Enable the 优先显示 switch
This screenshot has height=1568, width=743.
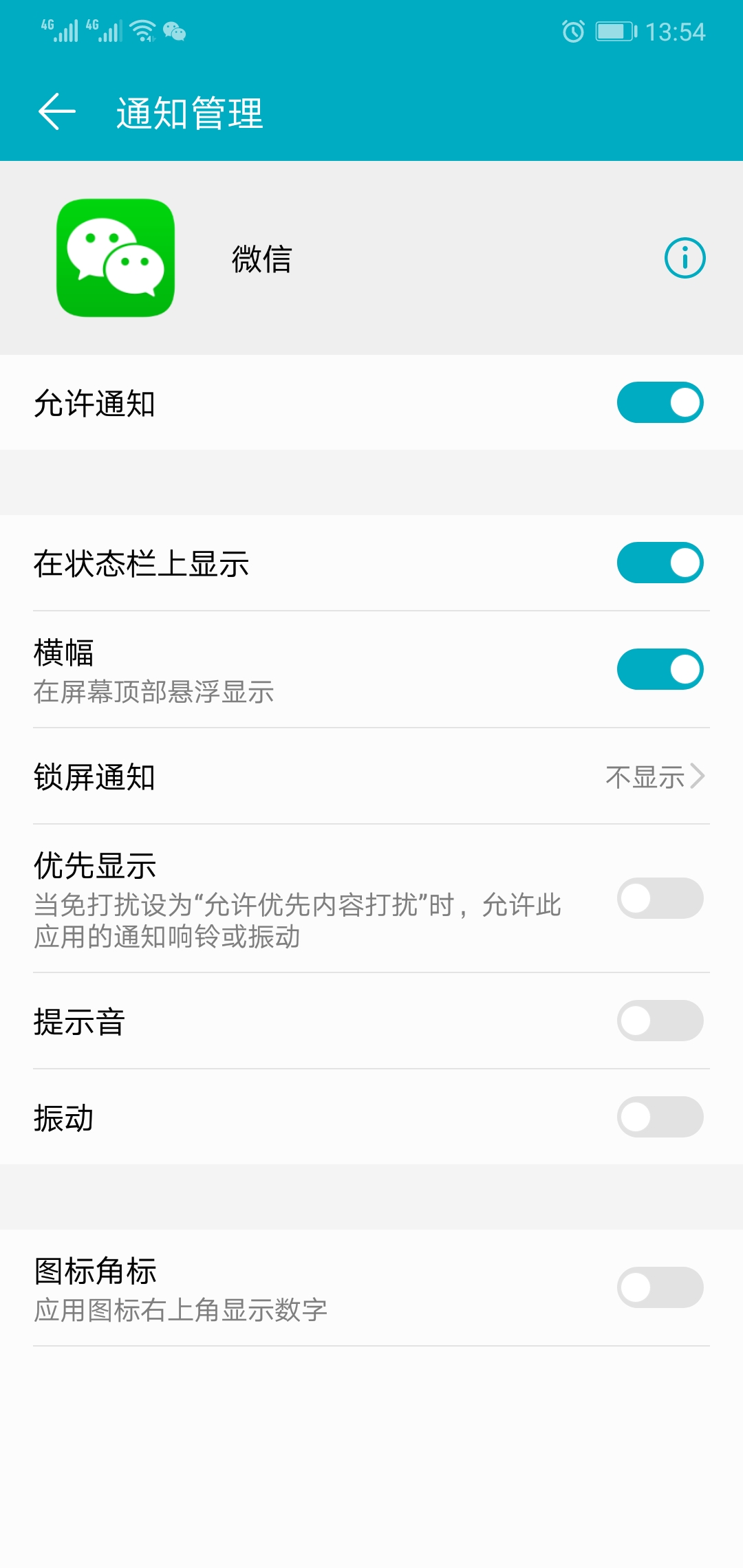[660, 898]
